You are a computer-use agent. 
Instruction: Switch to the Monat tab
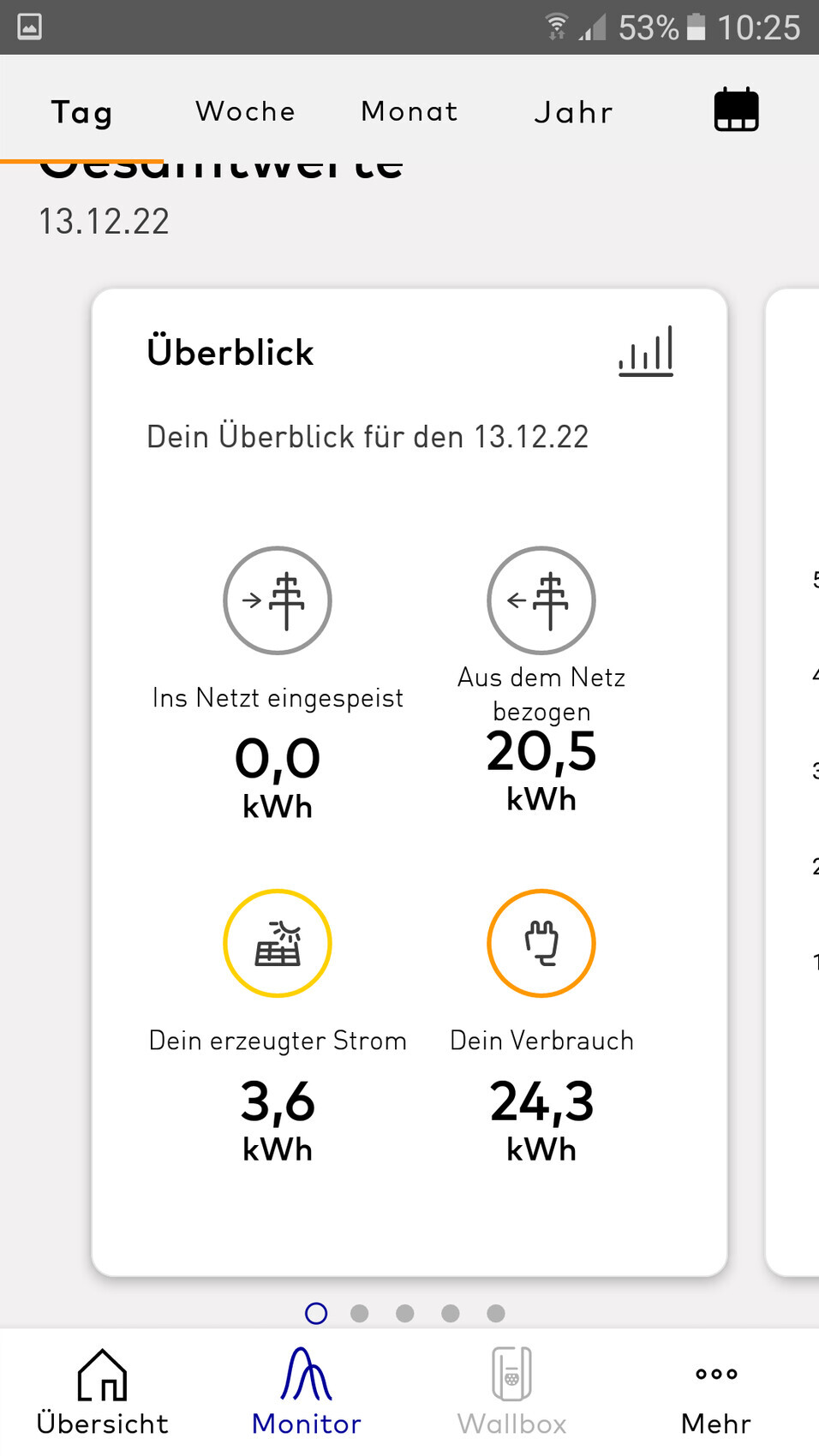point(409,111)
